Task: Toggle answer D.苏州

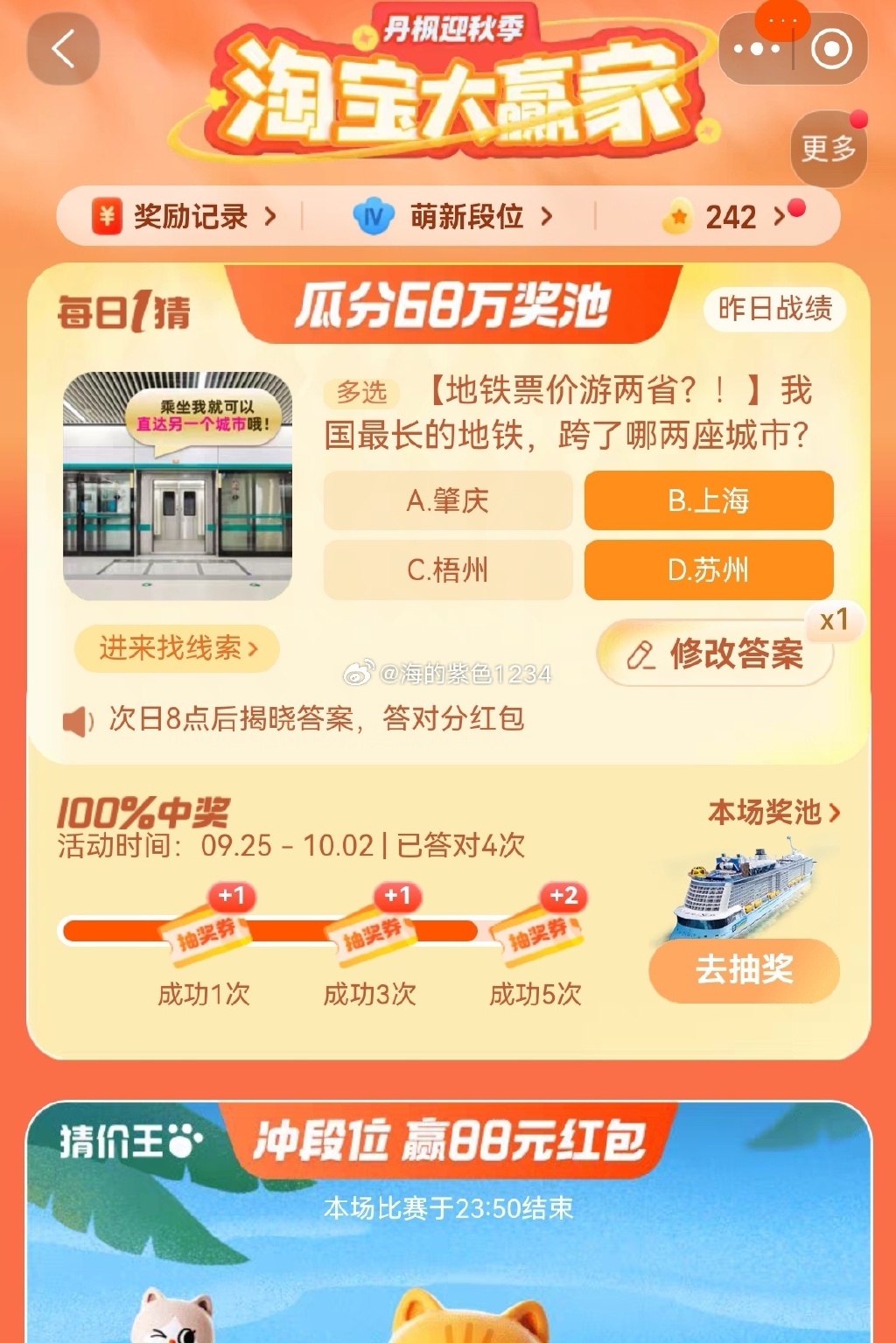Action: [708, 570]
